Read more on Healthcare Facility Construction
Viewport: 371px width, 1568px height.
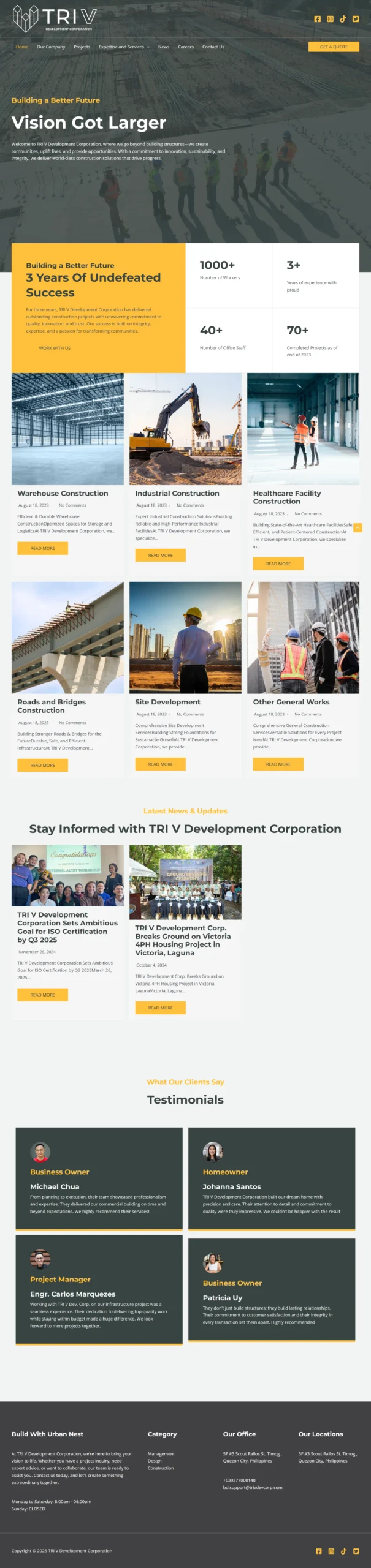click(278, 563)
